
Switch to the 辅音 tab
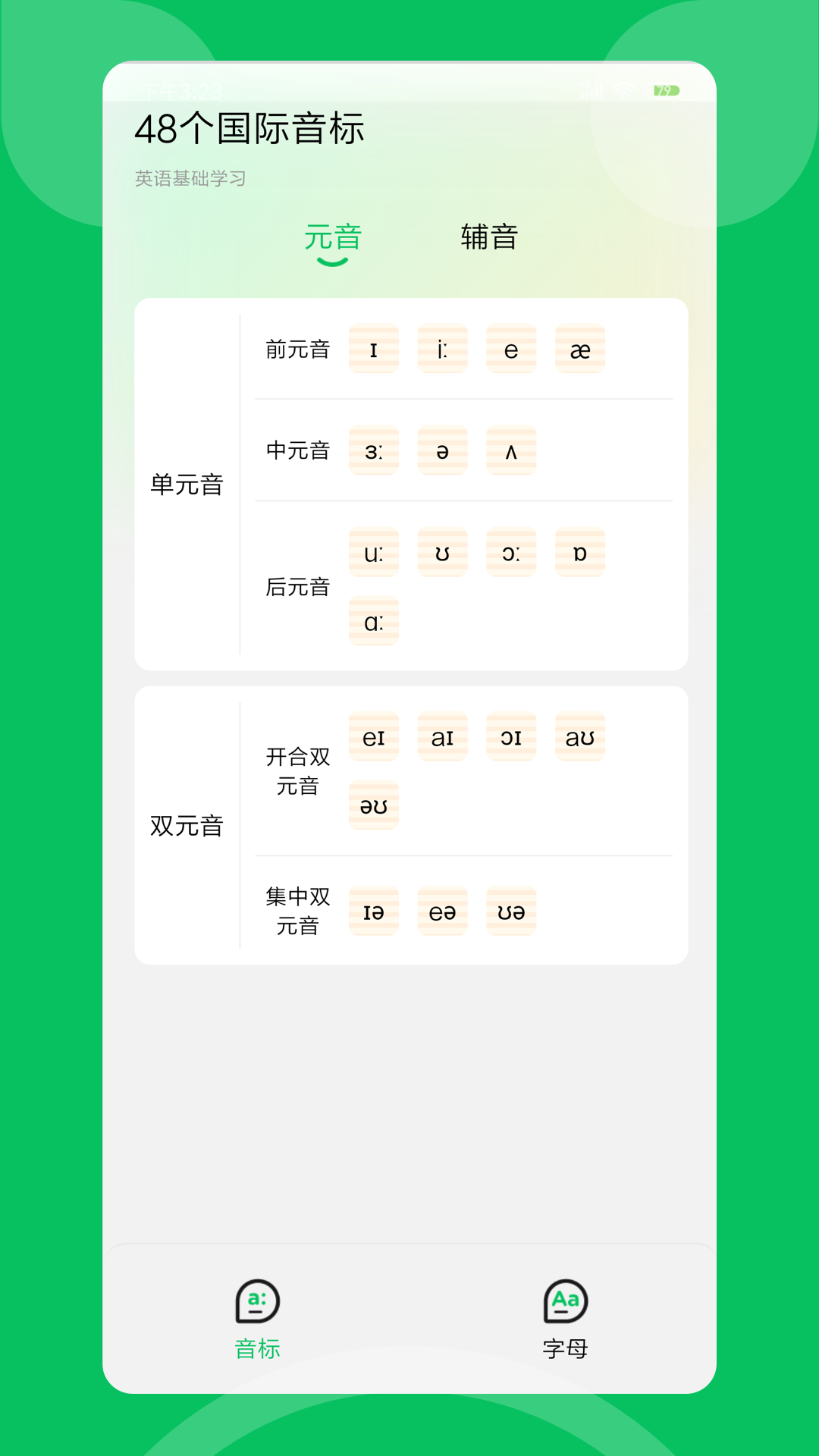pos(489,237)
